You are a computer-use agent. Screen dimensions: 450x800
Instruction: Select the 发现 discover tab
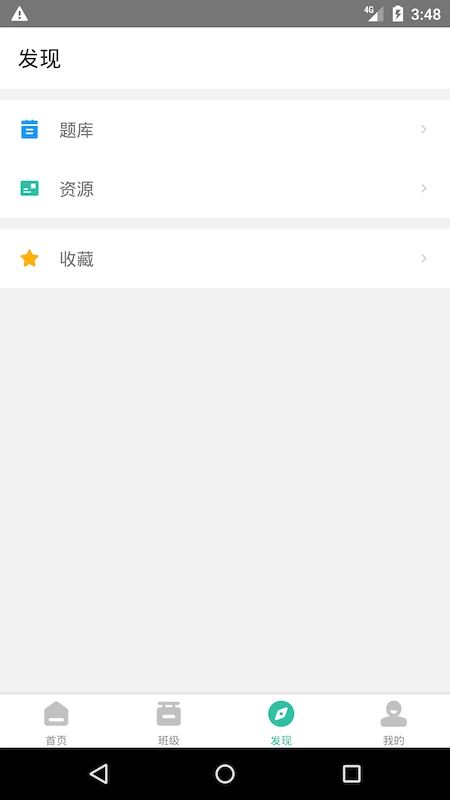point(281,722)
